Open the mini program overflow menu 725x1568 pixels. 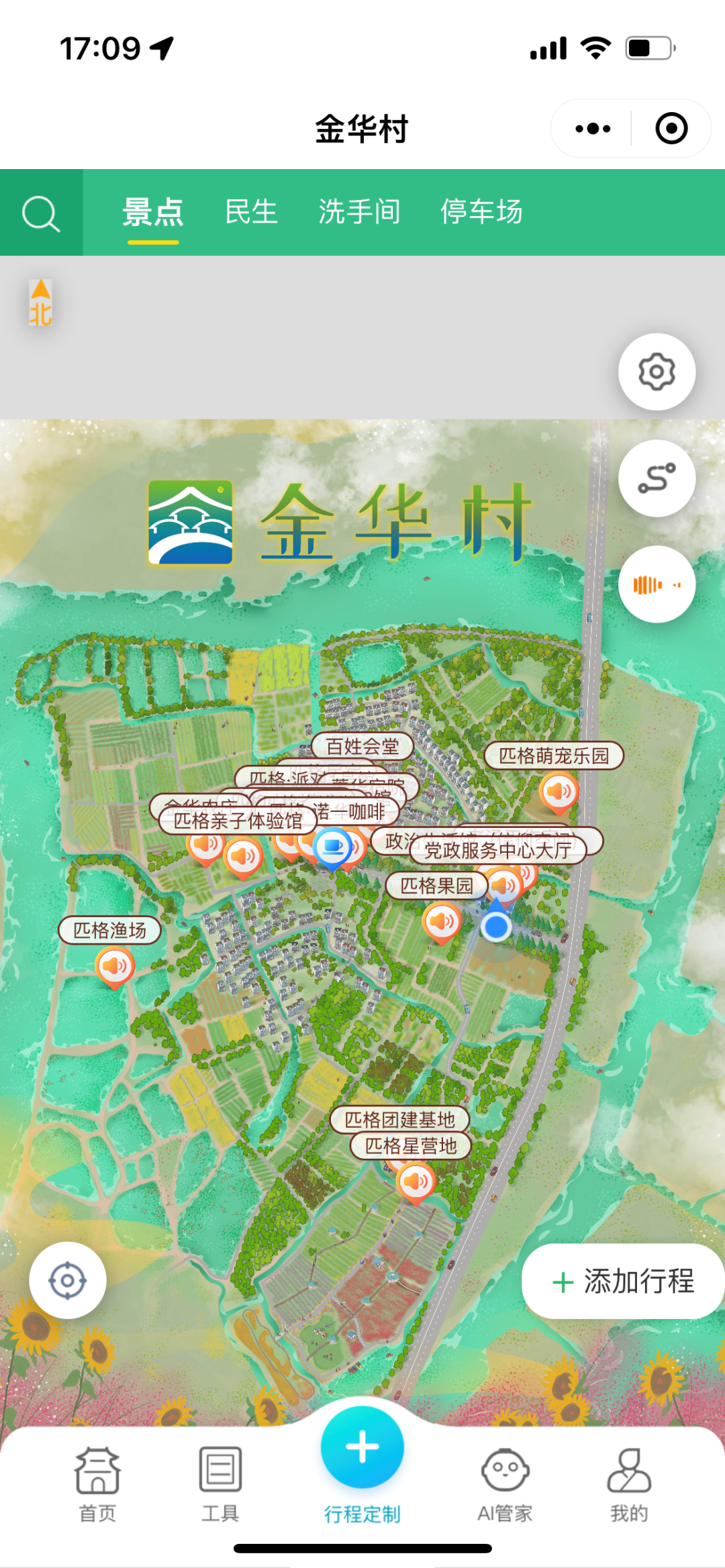(593, 129)
